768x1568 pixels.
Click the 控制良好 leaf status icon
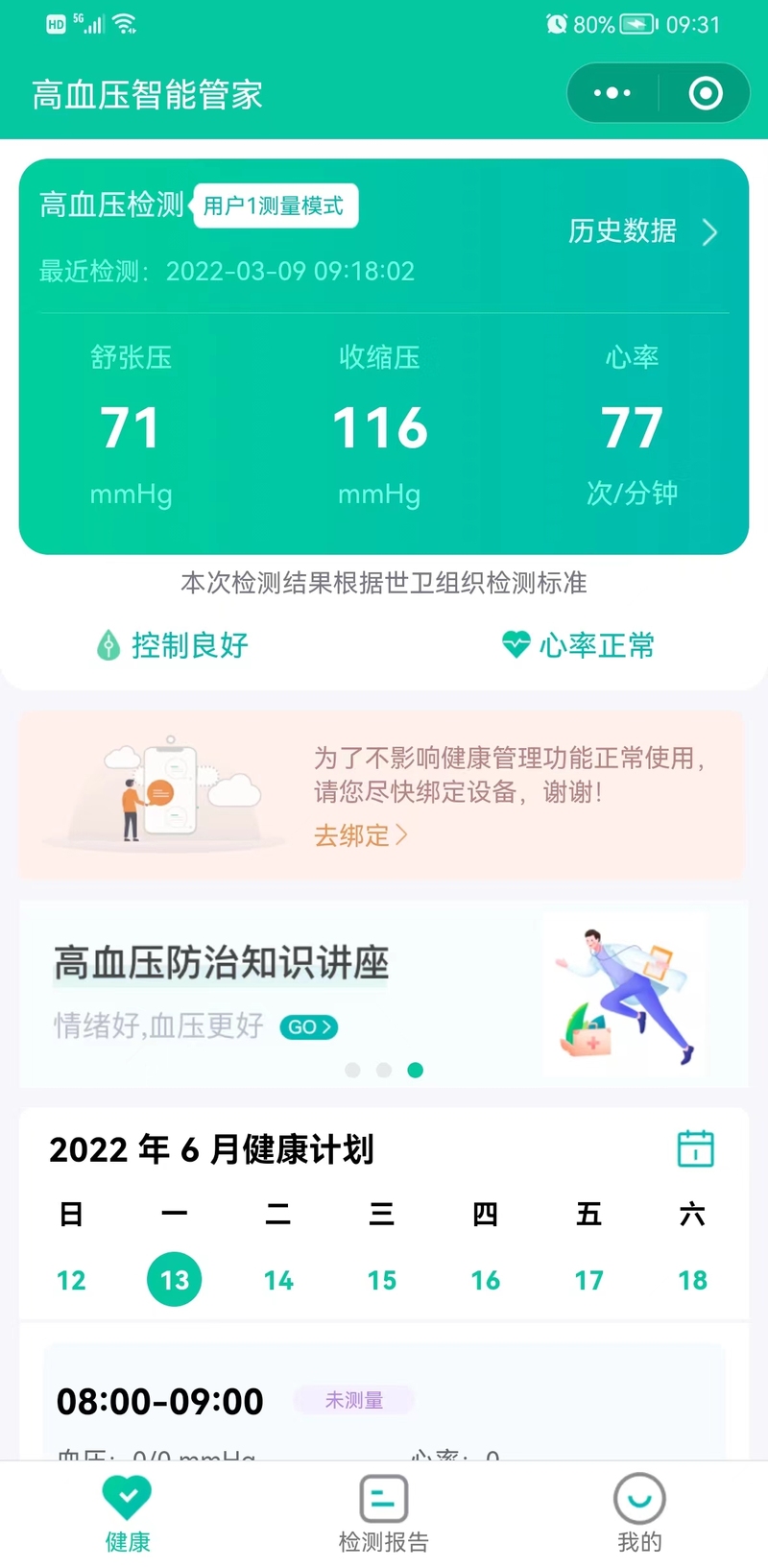[108, 645]
